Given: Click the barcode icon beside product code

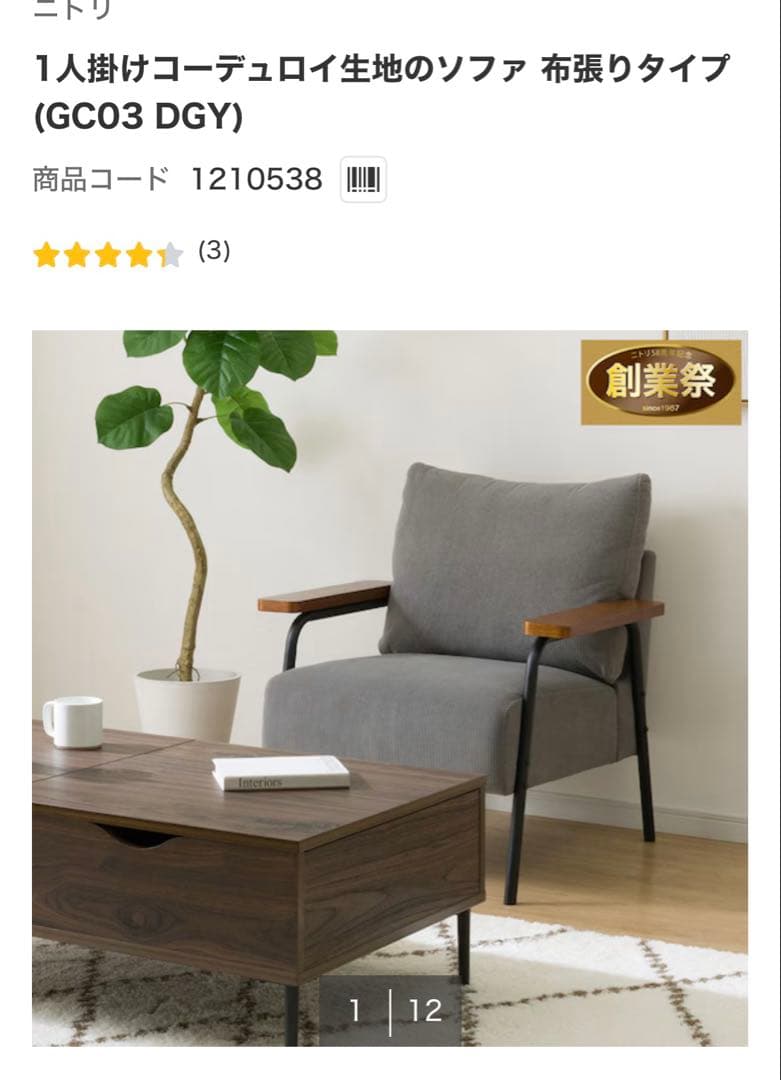Looking at the screenshot, I should (364, 178).
